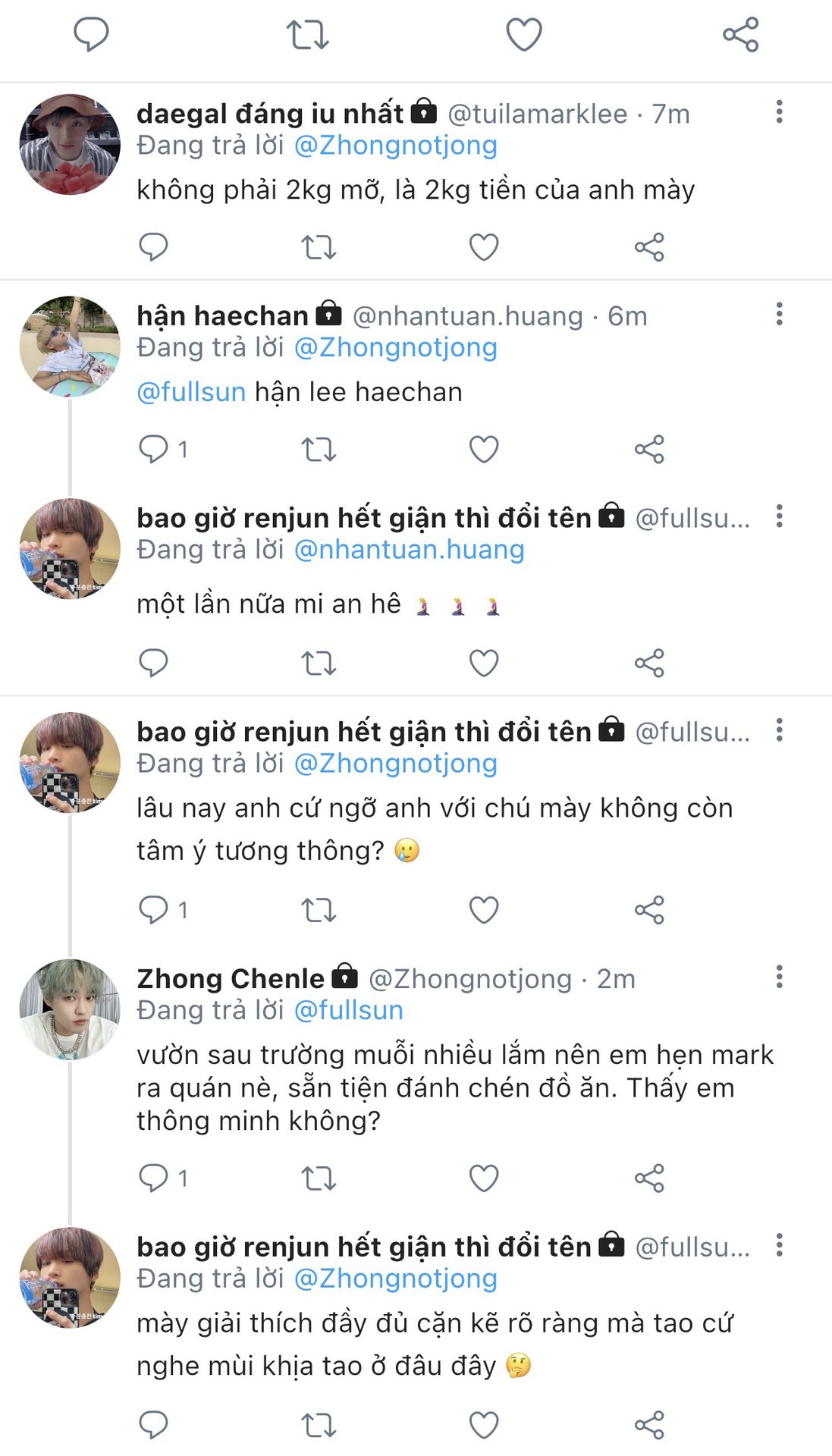Open the @fullsun mention in hận haechan's tweet
This screenshot has height=1456, width=832.
tap(191, 392)
